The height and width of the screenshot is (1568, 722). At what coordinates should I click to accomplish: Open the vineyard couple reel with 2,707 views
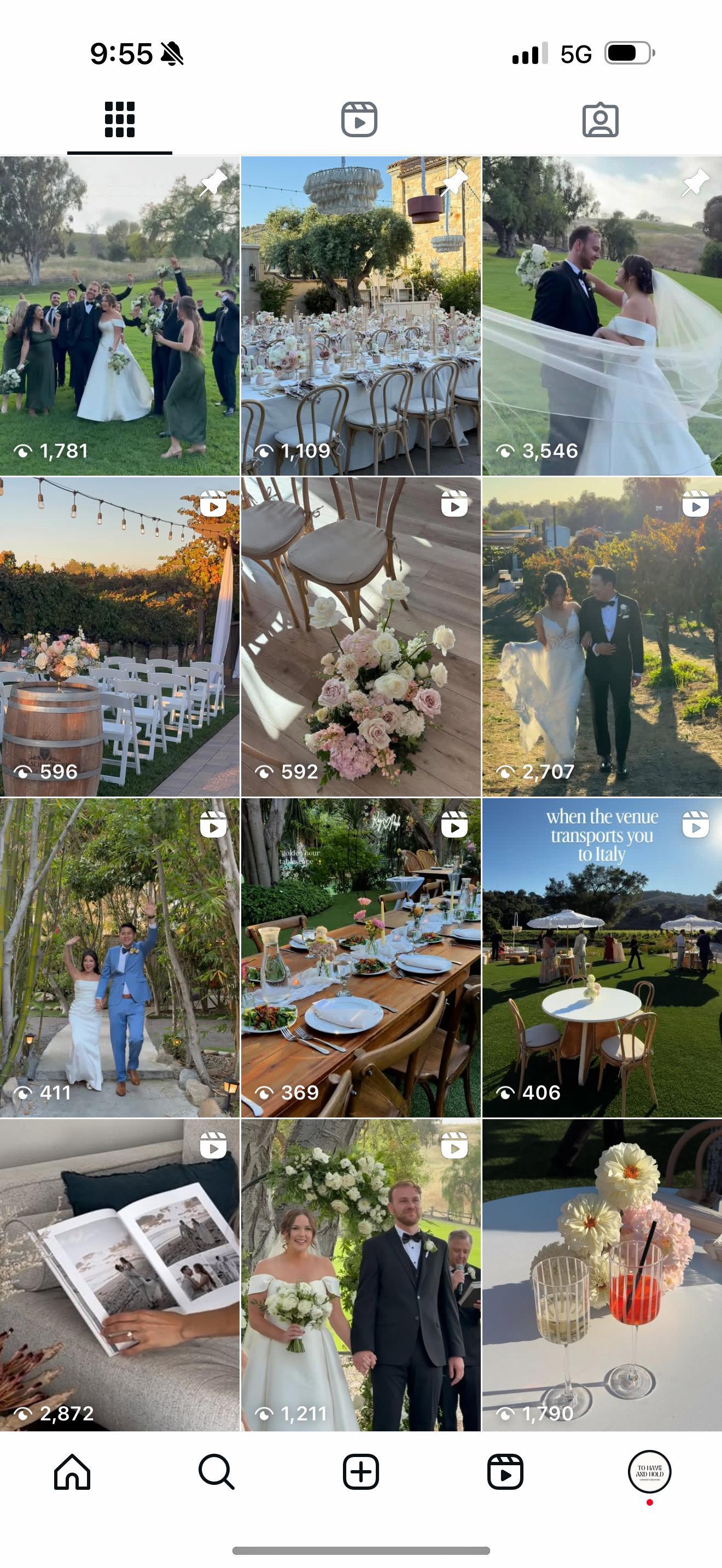pyautogui.click(x=602, y=637)
